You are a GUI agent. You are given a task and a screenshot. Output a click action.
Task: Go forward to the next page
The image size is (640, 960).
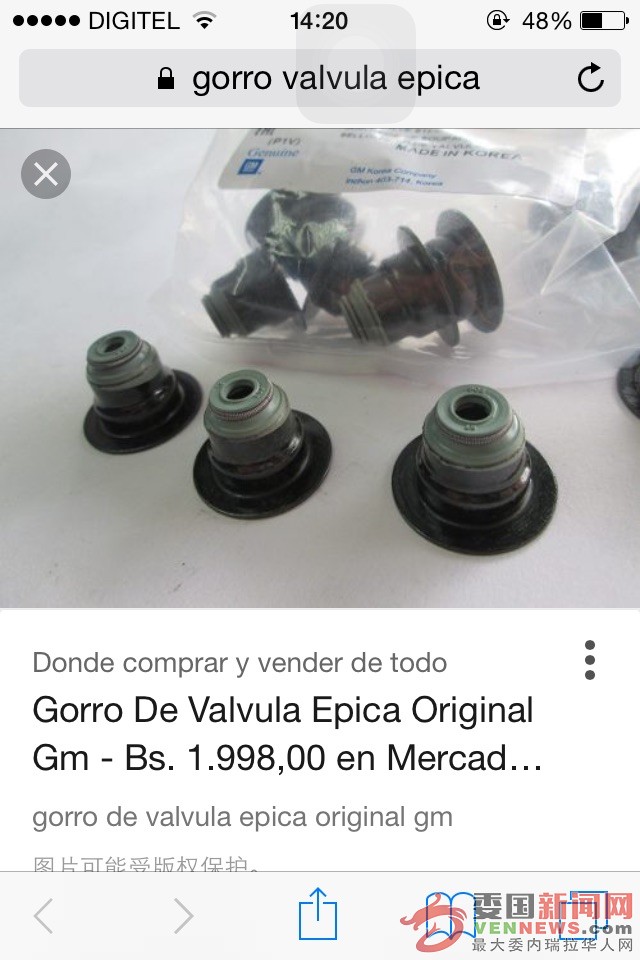[x=183, y=915]
